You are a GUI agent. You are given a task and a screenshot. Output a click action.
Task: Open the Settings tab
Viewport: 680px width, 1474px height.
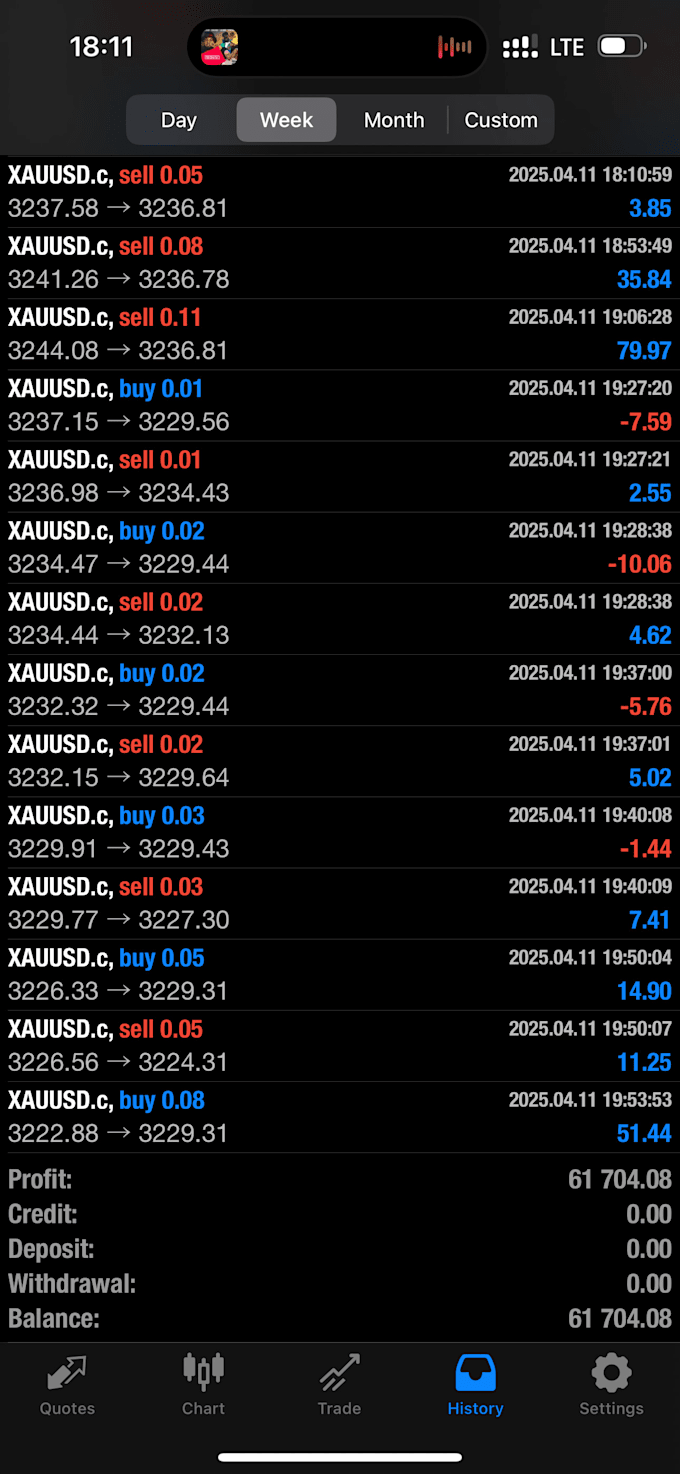click(x=611, y=1386)
